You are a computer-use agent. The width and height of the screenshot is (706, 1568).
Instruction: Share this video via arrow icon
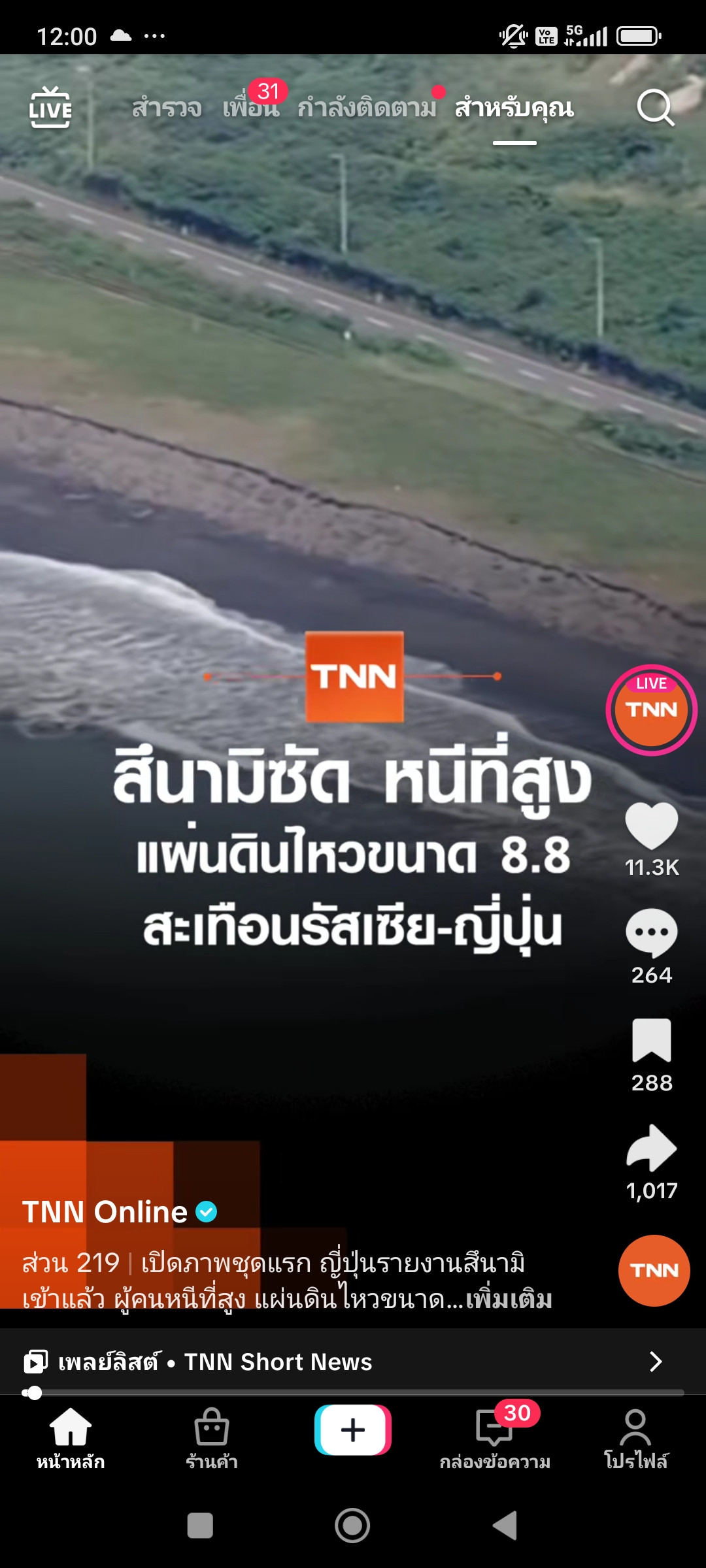[x=651, y=1148]
